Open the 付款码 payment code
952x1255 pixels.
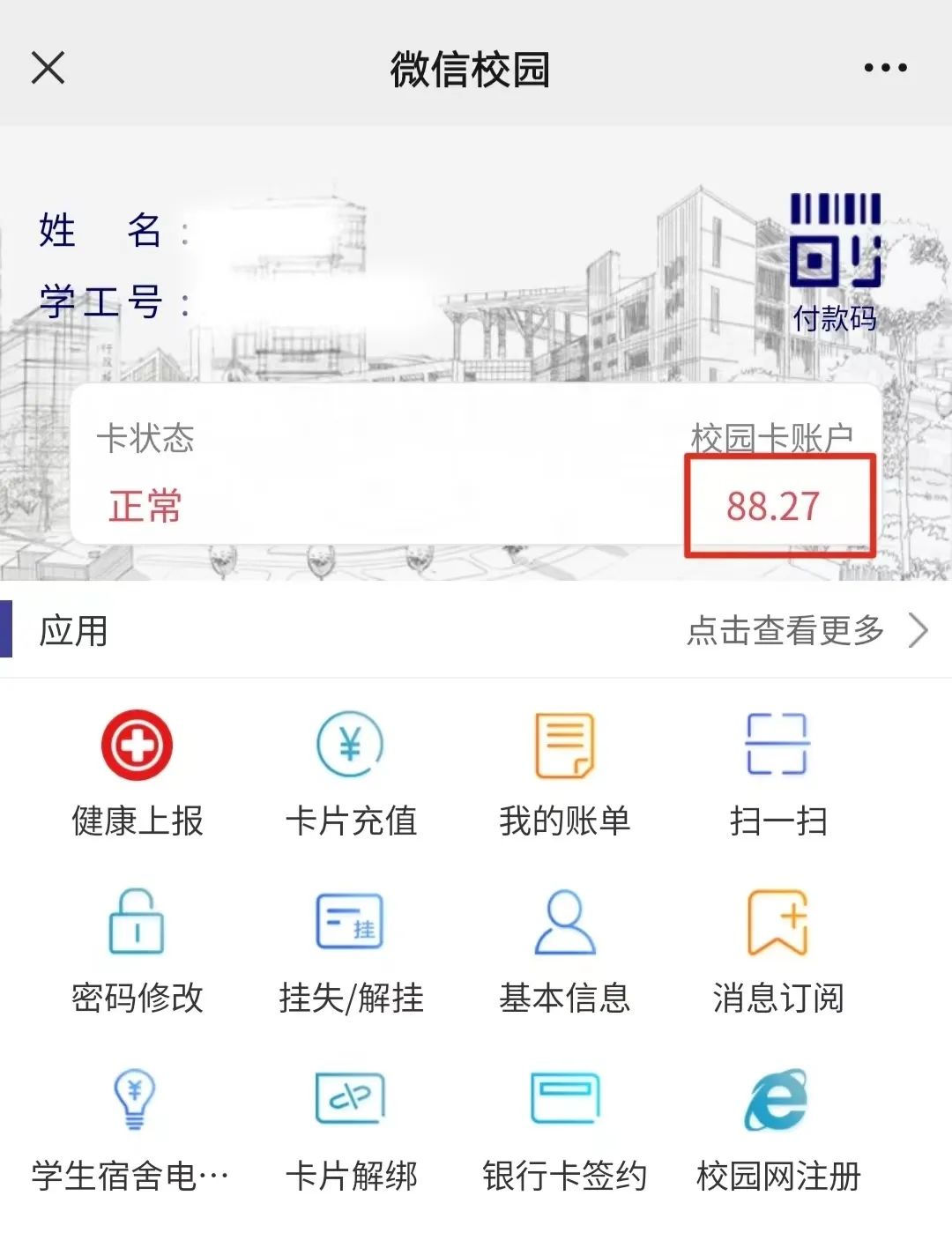tap(834, 263)
